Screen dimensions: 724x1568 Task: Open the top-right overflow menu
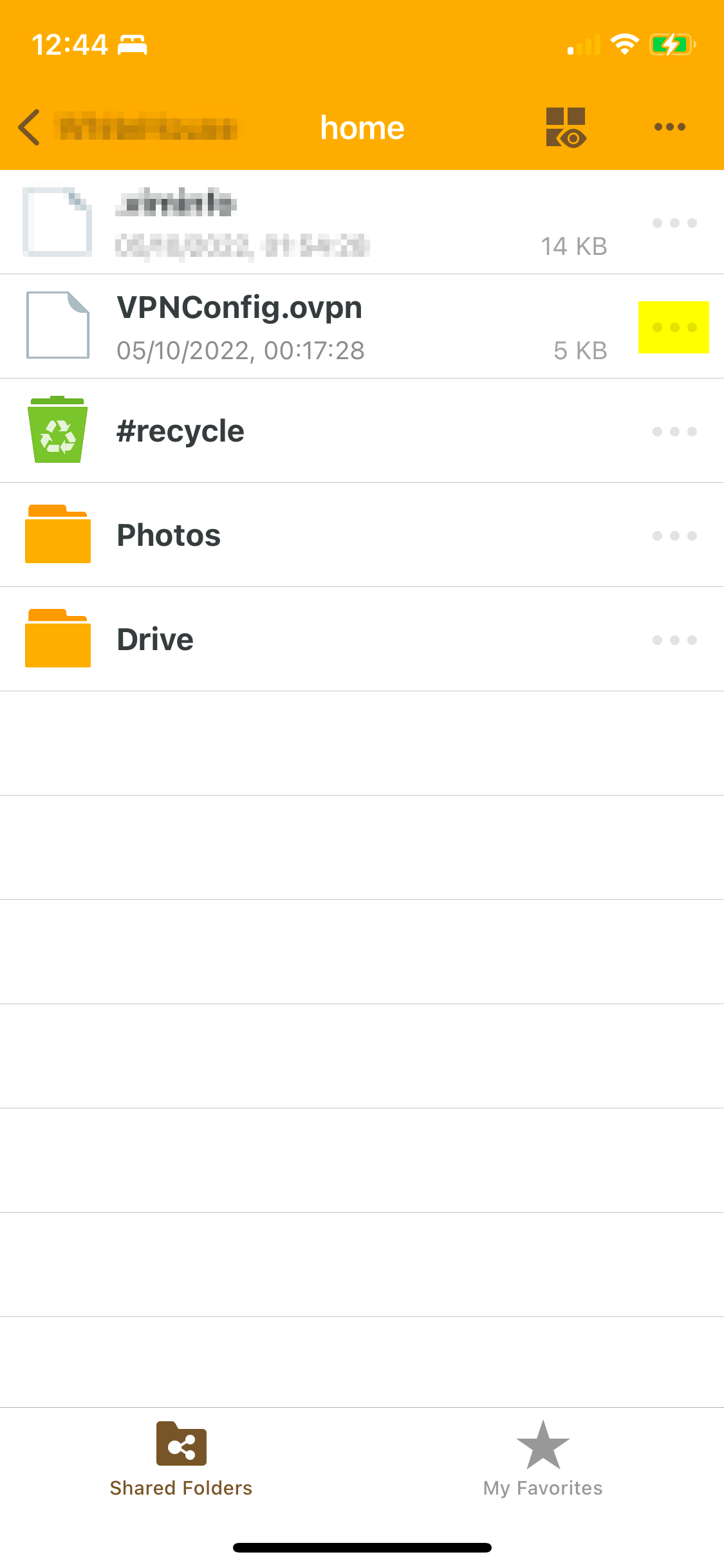click(669, 126)
